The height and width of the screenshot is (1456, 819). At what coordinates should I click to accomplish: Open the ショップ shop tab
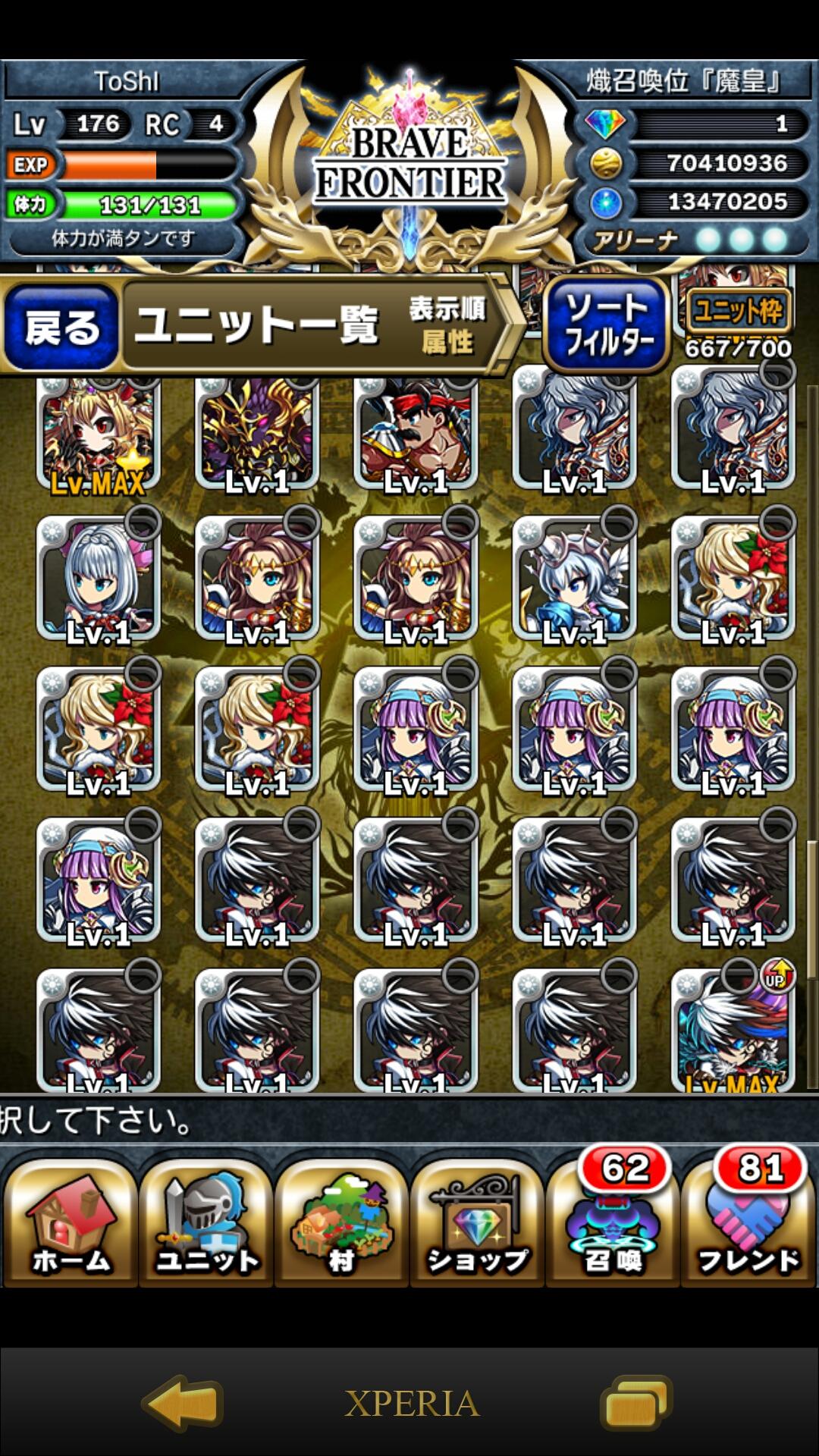pos(477,1222)
